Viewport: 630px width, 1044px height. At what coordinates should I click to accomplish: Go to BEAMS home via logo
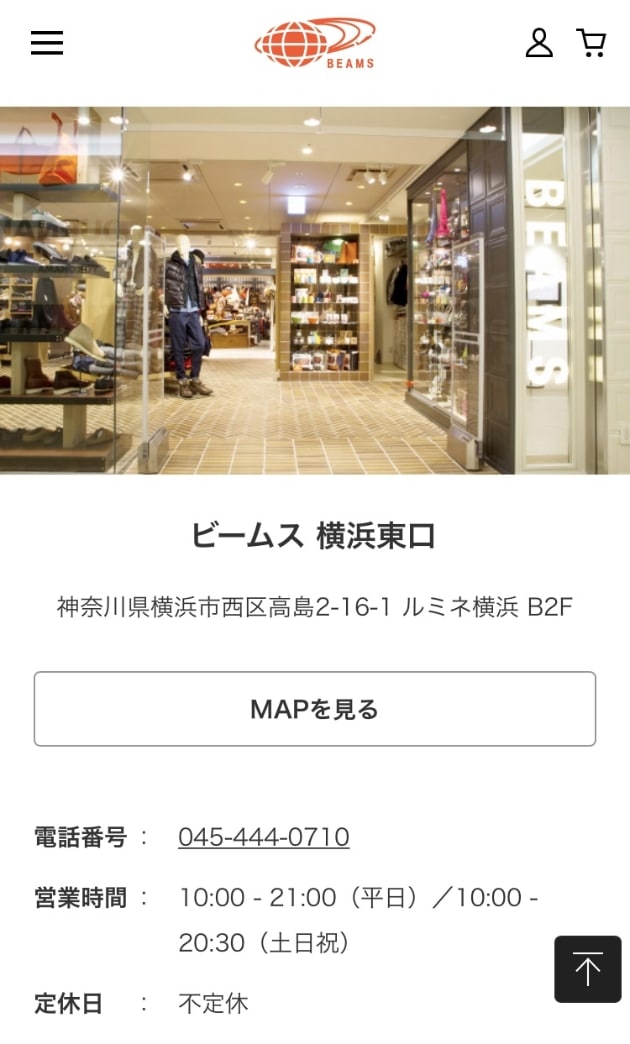315,43
